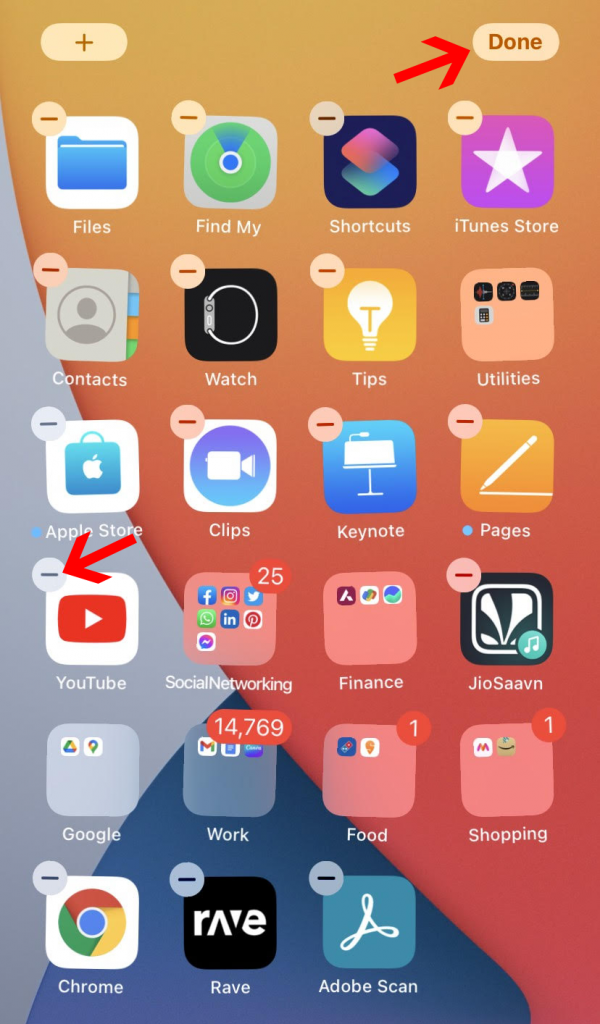Delete the Files app via minus badge
Screen dimensions: 600x1024
coord(49,119)
